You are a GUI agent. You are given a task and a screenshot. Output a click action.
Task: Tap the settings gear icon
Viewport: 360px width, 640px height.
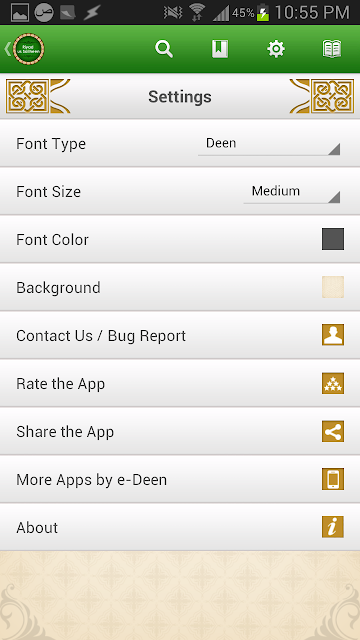point(276,49)
